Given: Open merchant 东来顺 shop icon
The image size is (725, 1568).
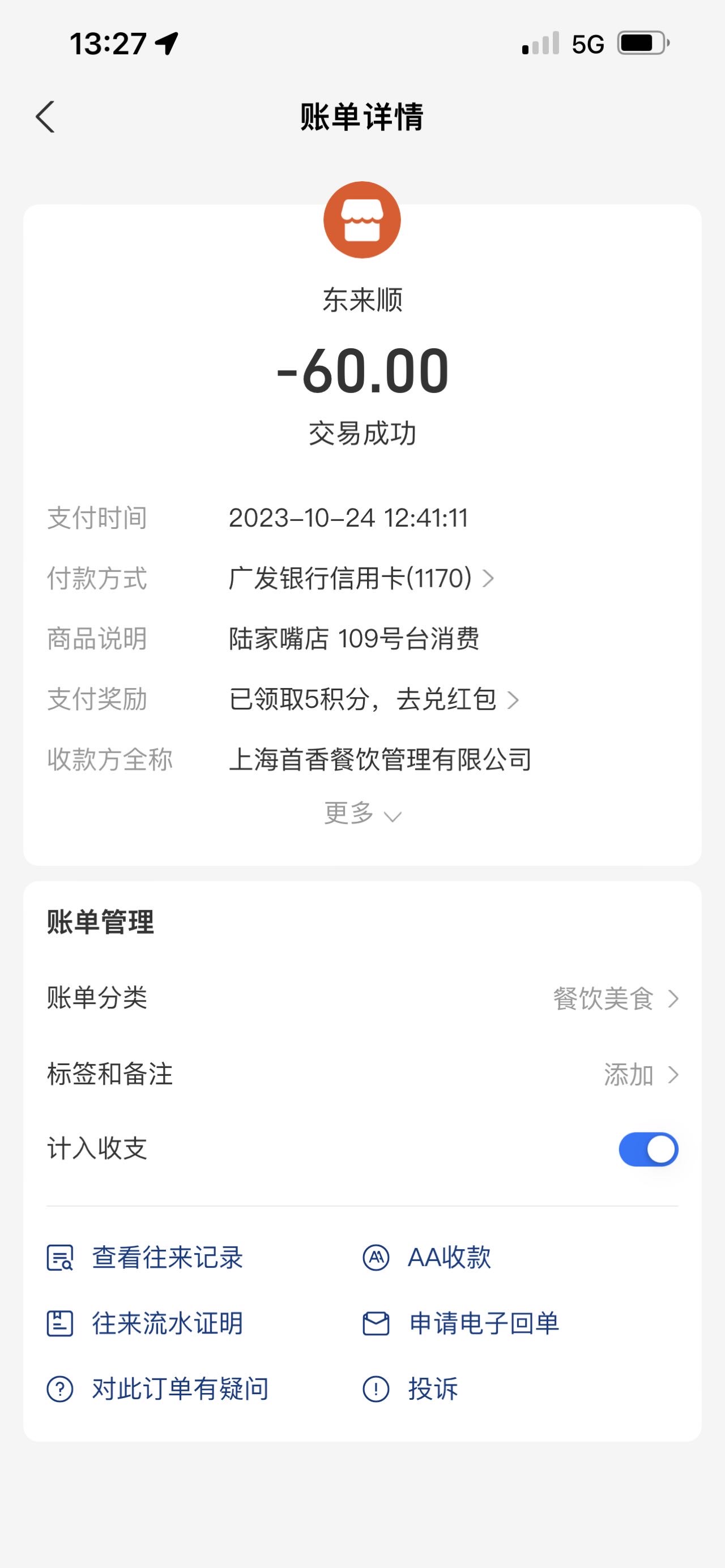Looking at the screenshot, I should [362, 220].
